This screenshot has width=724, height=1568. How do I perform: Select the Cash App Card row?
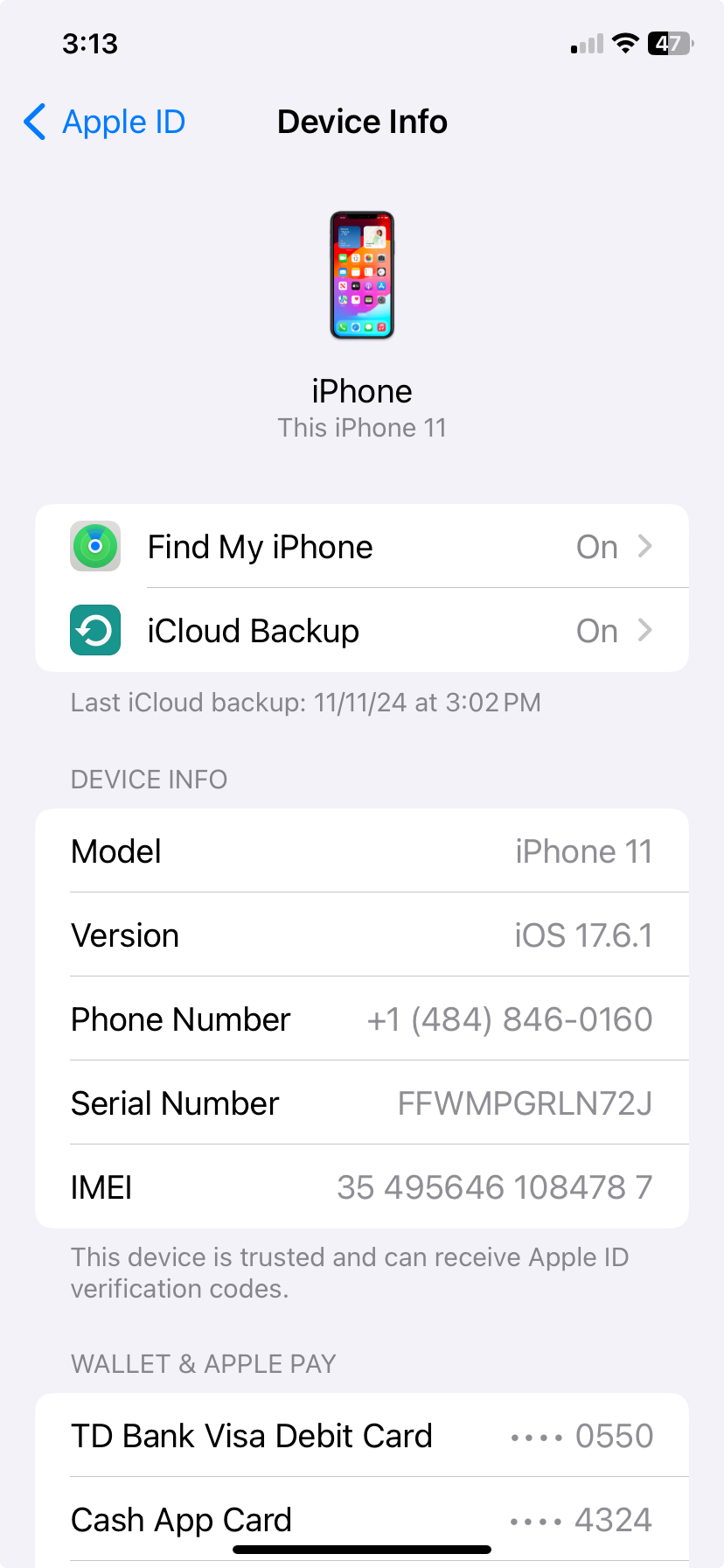(362, 1519)
